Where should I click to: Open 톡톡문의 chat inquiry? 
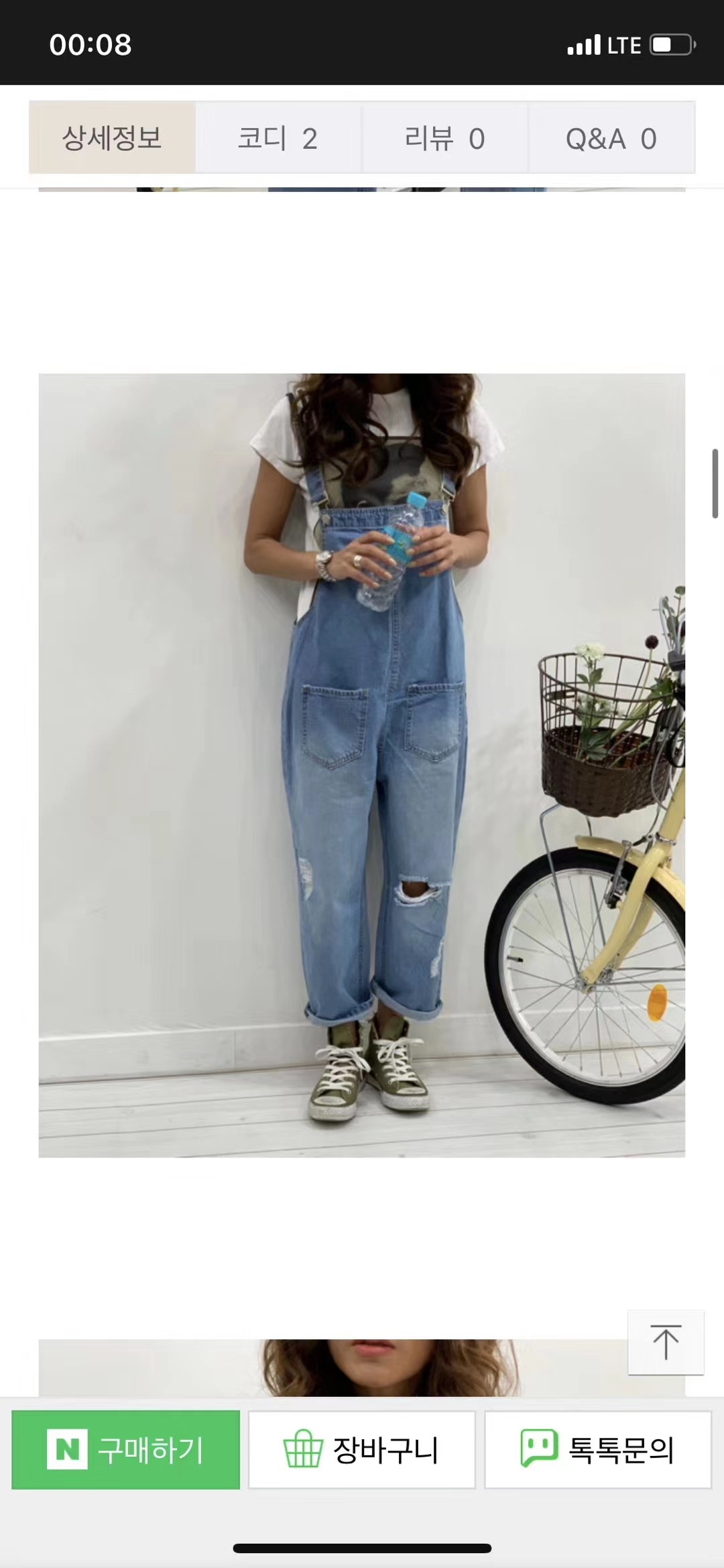click(x=597, y=1449)
